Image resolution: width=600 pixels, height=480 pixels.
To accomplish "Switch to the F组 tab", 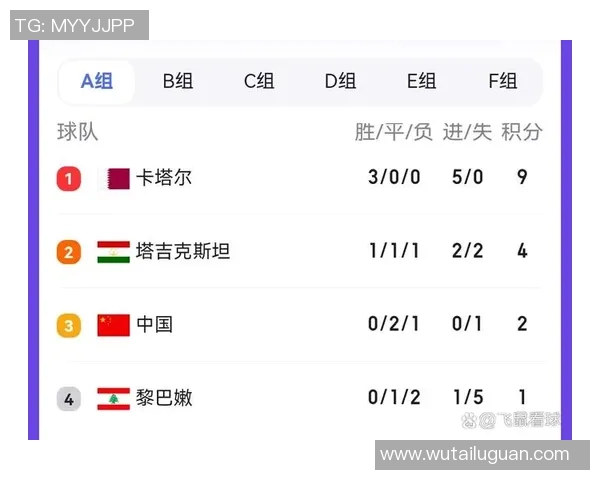I will (502, 82).
